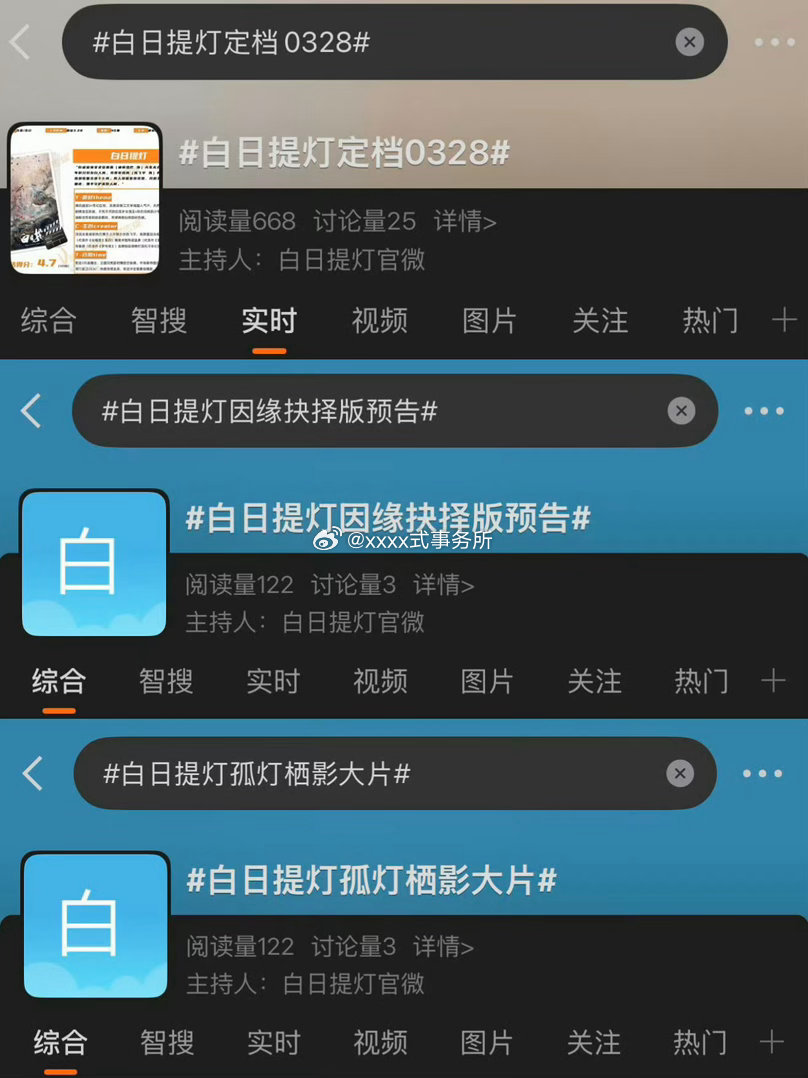Screen dimensions: 808x1078
Task: Open more options for the top search bar
Action: (773, 42)
